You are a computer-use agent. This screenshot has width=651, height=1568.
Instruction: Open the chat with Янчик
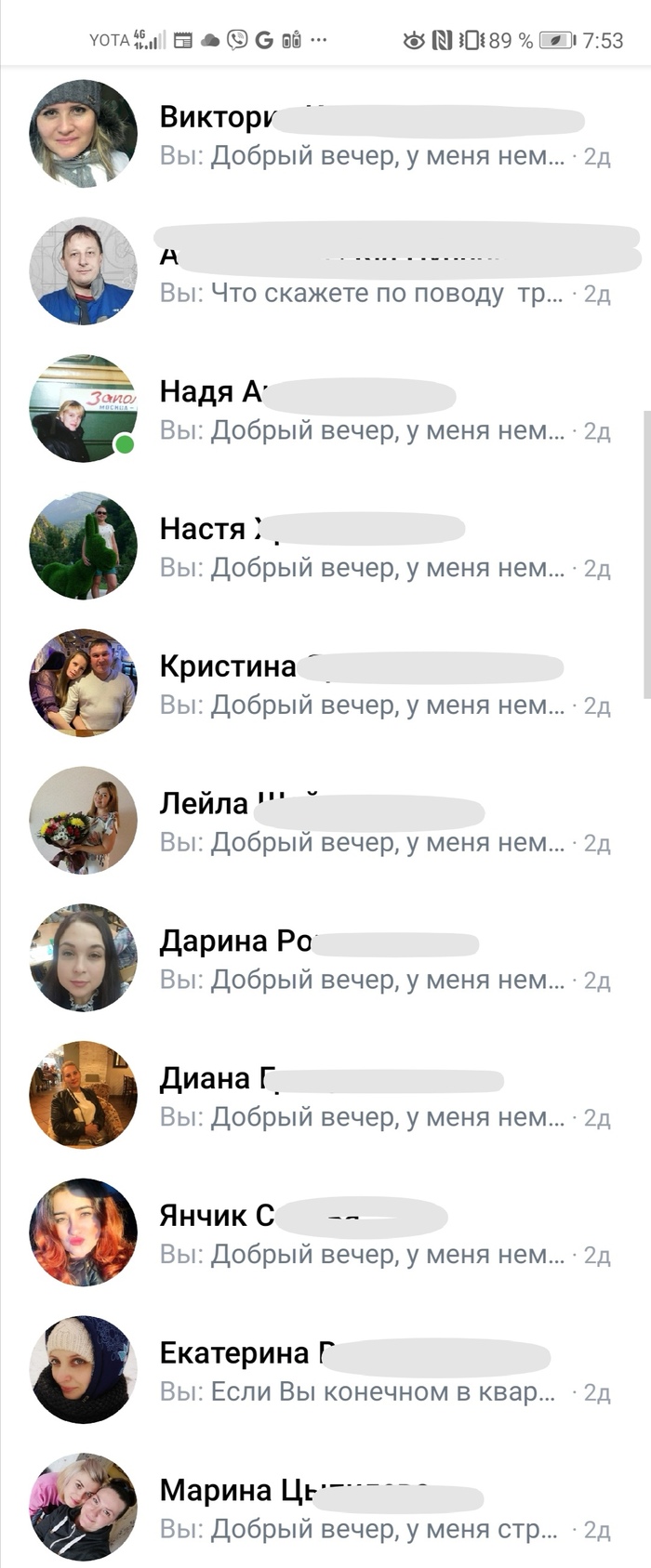tap(363, 1234)
